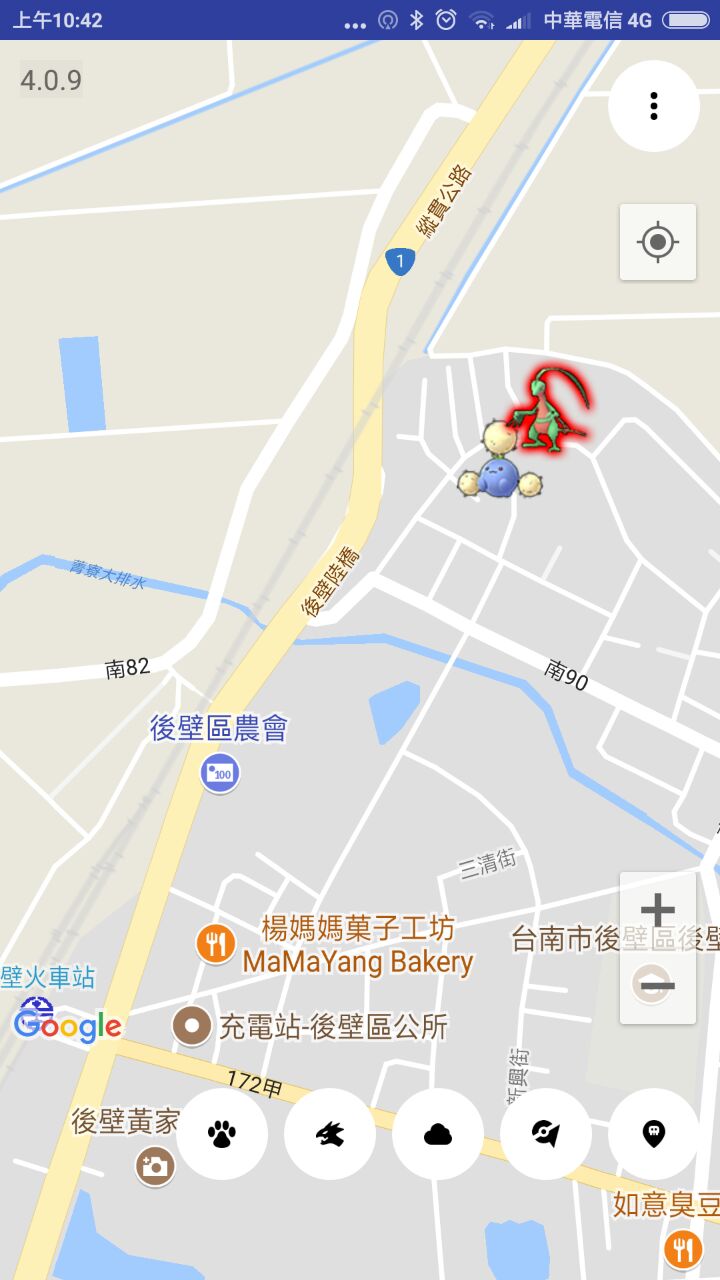Tap the cloud button
The width and height of the screenshot is (720, 1280).
click(x=438, y=1134)
